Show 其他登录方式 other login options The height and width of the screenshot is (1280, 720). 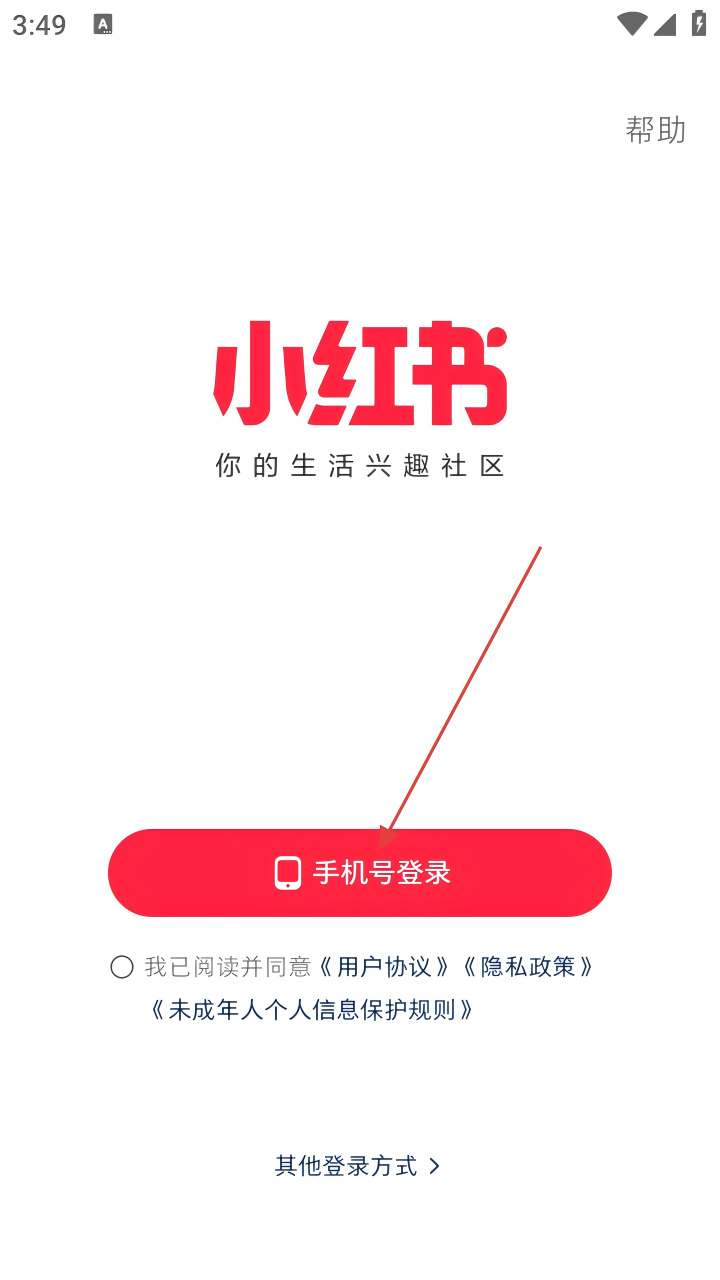pyautogui.click(x=358, y=1166)
